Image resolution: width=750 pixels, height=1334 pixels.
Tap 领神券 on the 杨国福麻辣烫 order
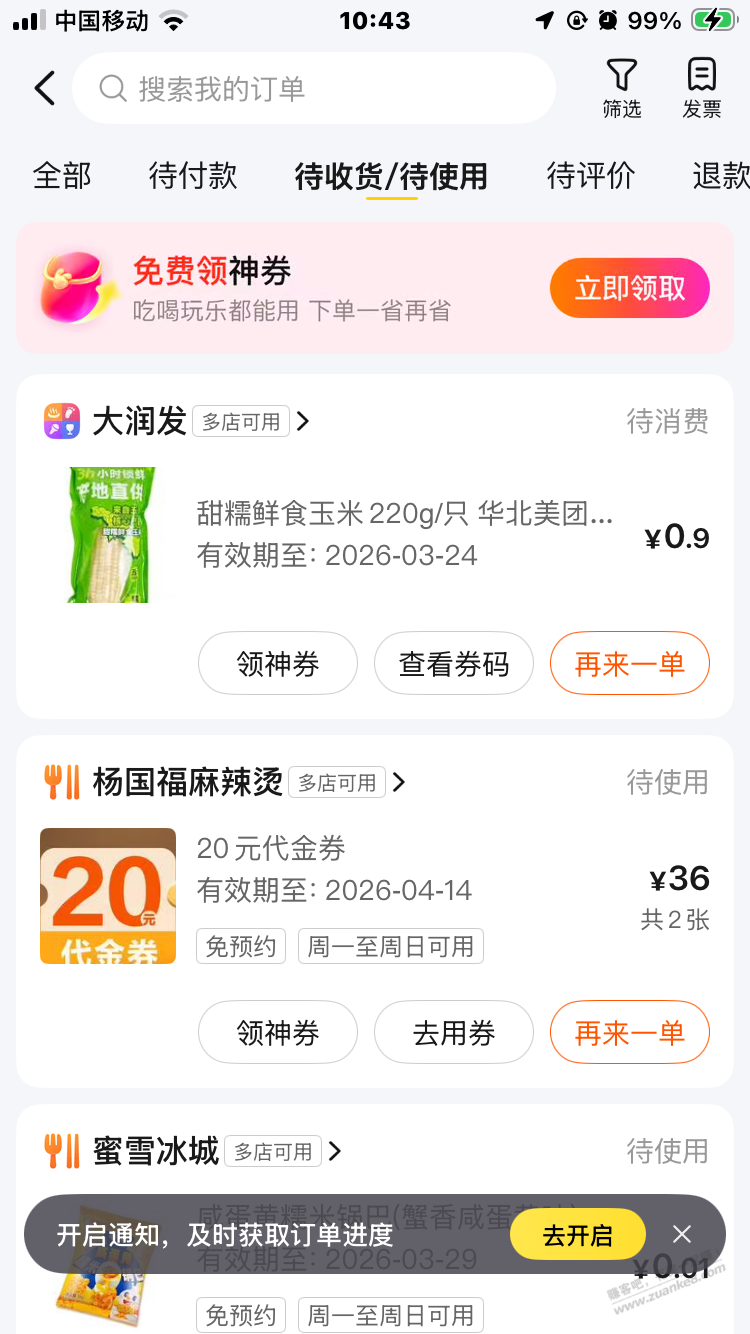coord(278,1032)
